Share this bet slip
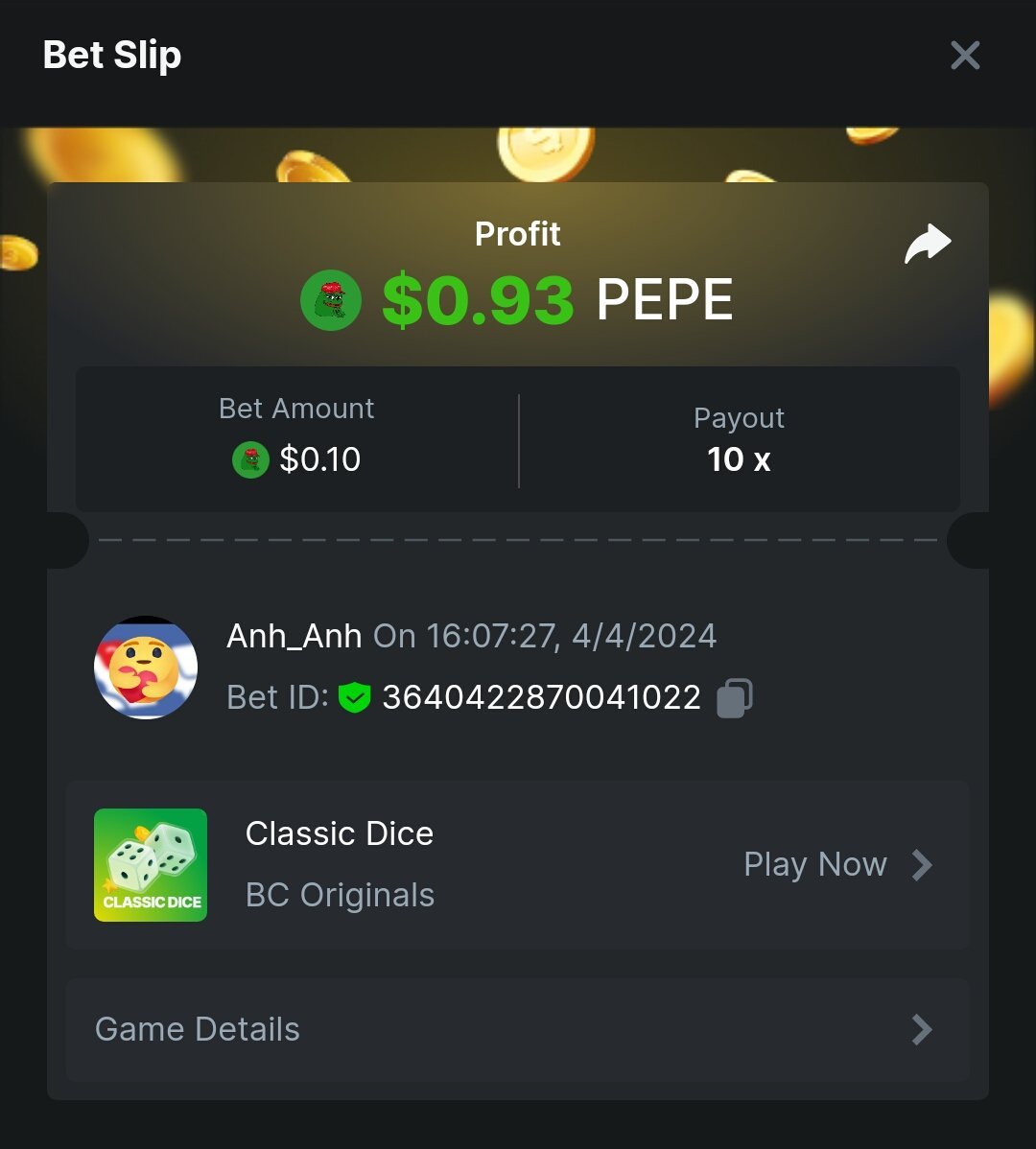Viewport: 1036px width, 1149px height. tap(928, 245)
